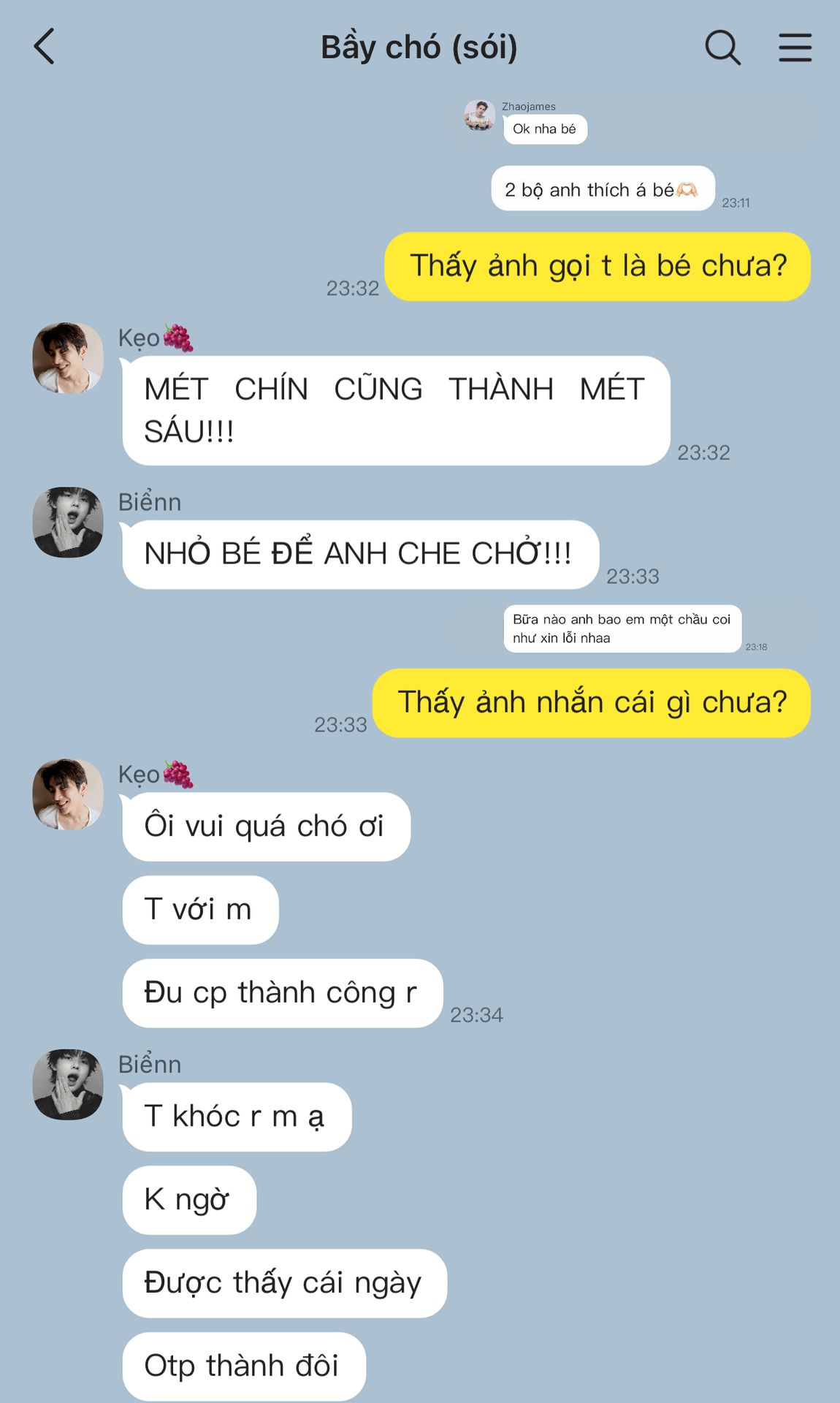Tap Kẹo's avatar beside 'Ôi vui quá' message
This screenshot has width=840, height=1403.
click(x=68, y=794)
